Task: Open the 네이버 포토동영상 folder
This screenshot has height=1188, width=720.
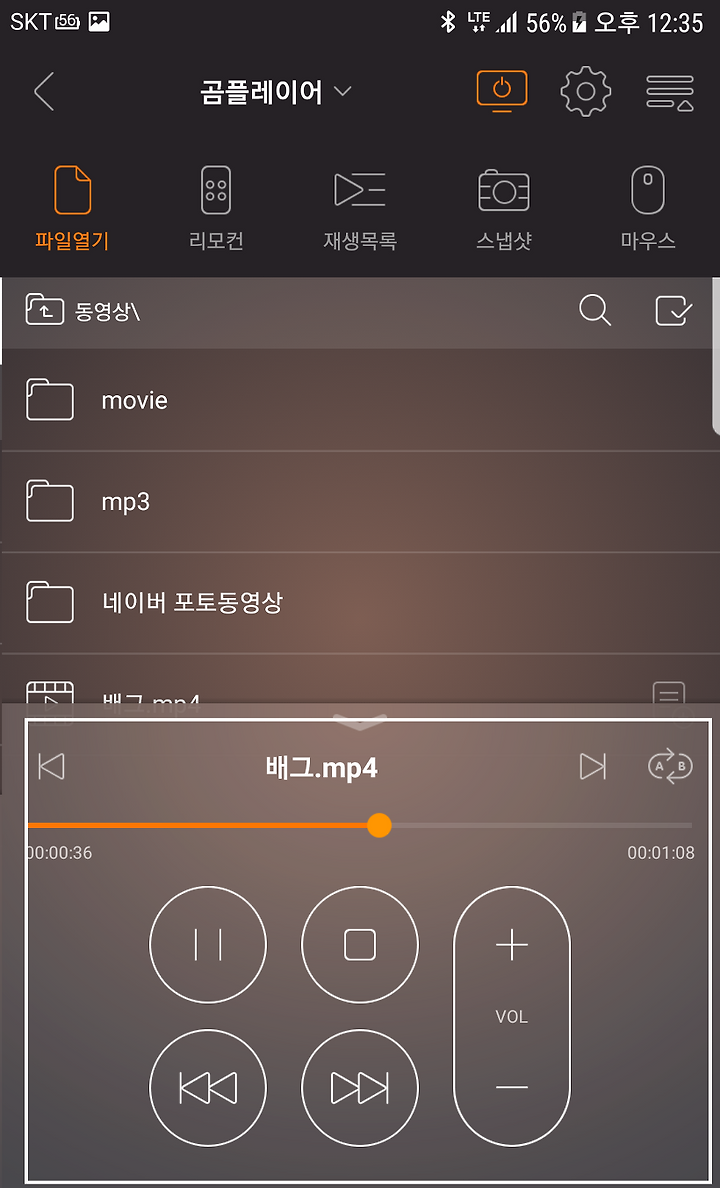Action: click(360, 602)
